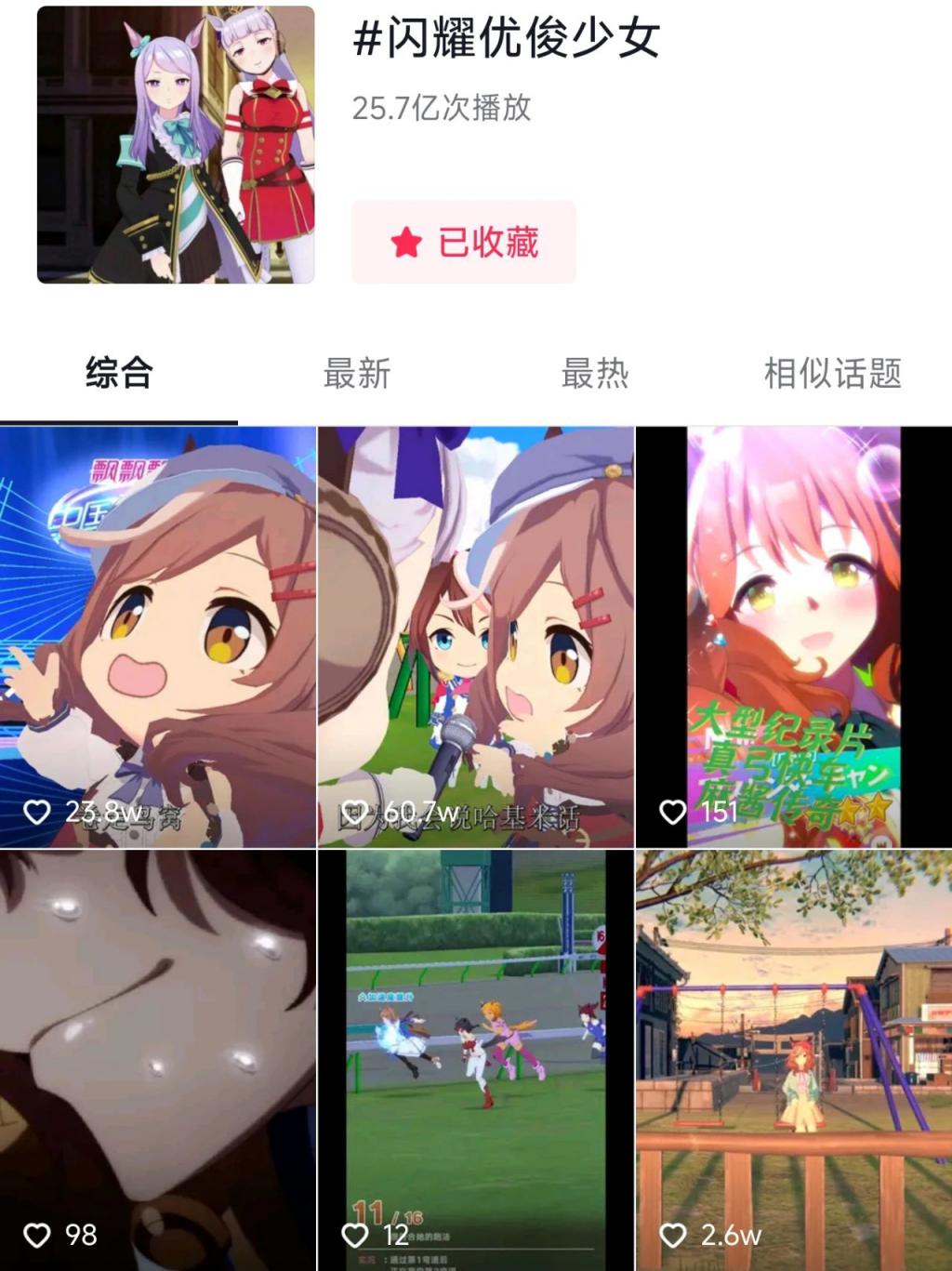The image size is (952, 1271).
Task: Open the topic cover image of #闪耀优俊少女
Action: pos(176,144)
